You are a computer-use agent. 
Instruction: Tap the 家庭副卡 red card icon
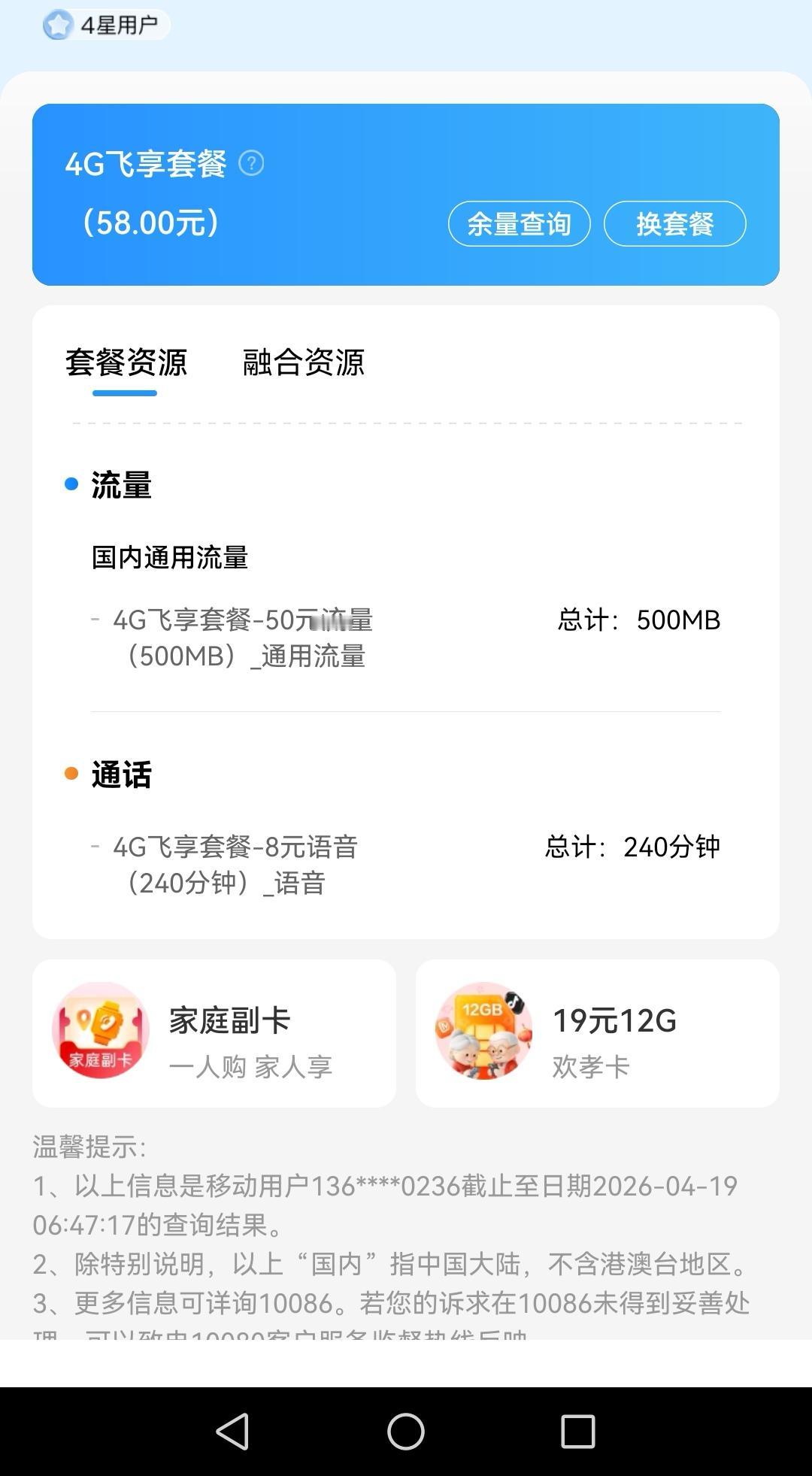point(101,1030)
